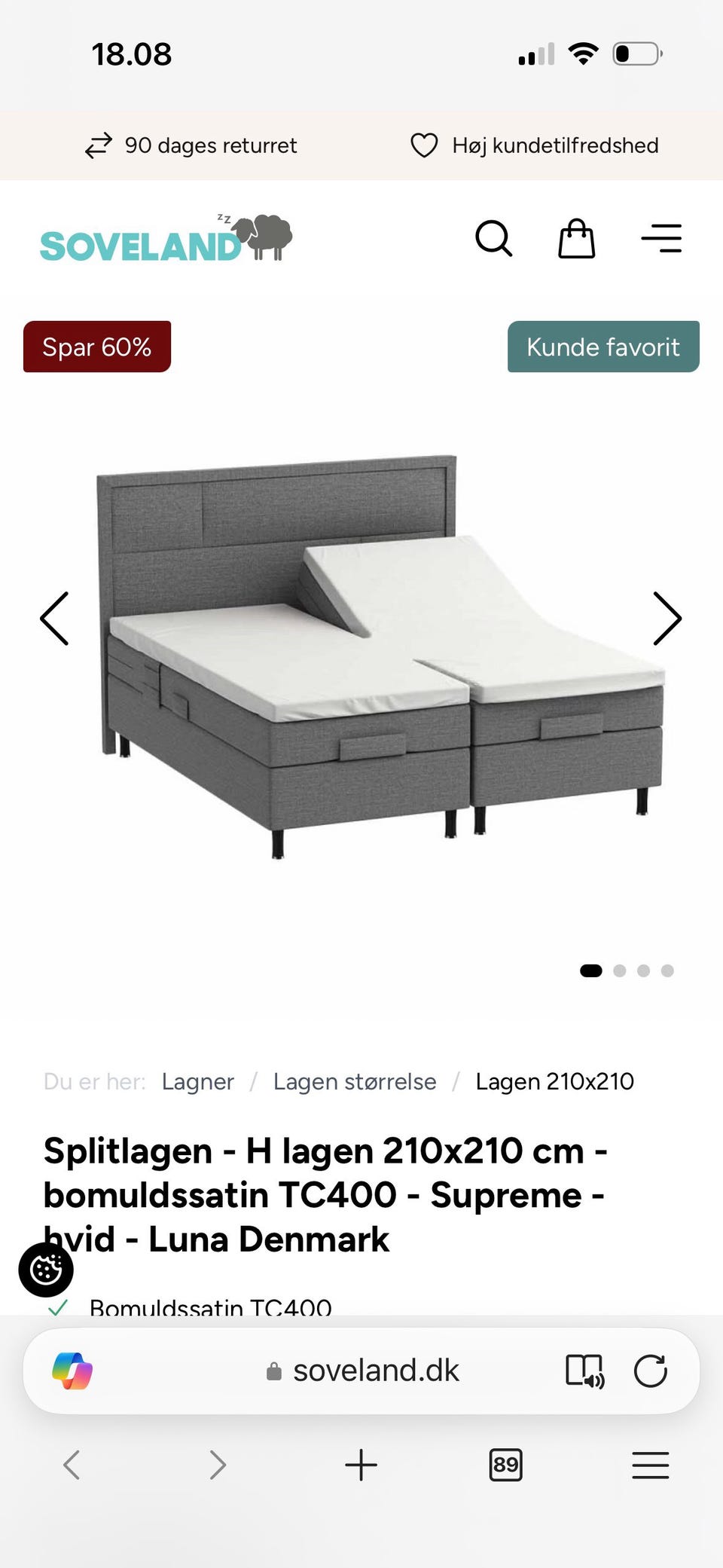Go forward in browser history
Viewport: 723px width, 1568px height.
217,1465
